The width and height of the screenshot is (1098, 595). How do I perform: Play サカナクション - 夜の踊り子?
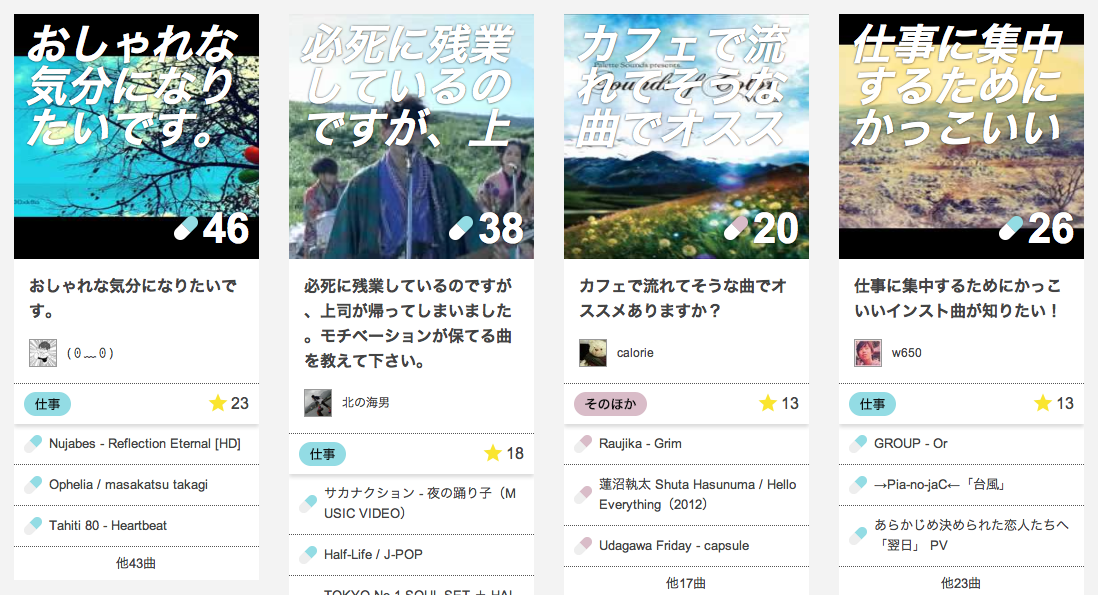[419, 503]
